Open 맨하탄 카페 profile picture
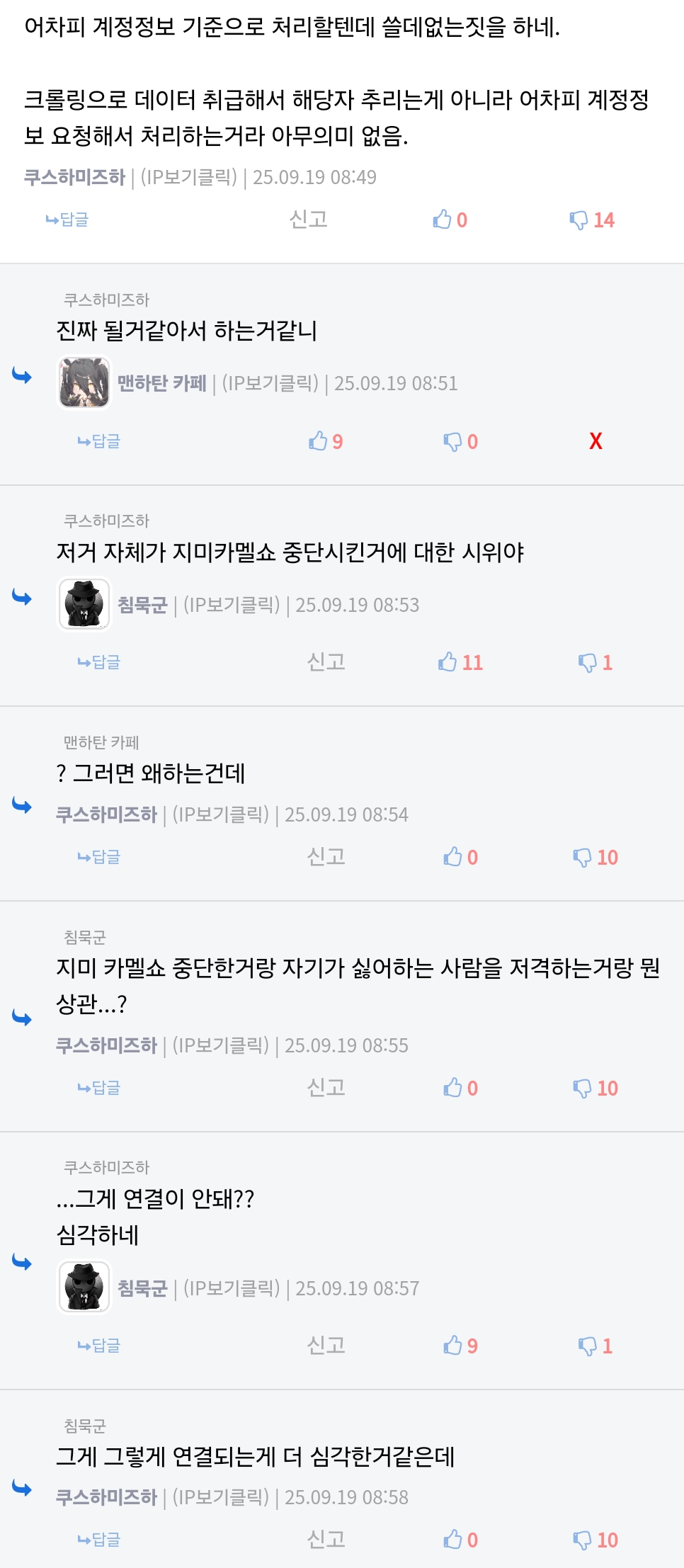Image resolution: width=684 pixels, height=1568 pixels. (84, 382)
